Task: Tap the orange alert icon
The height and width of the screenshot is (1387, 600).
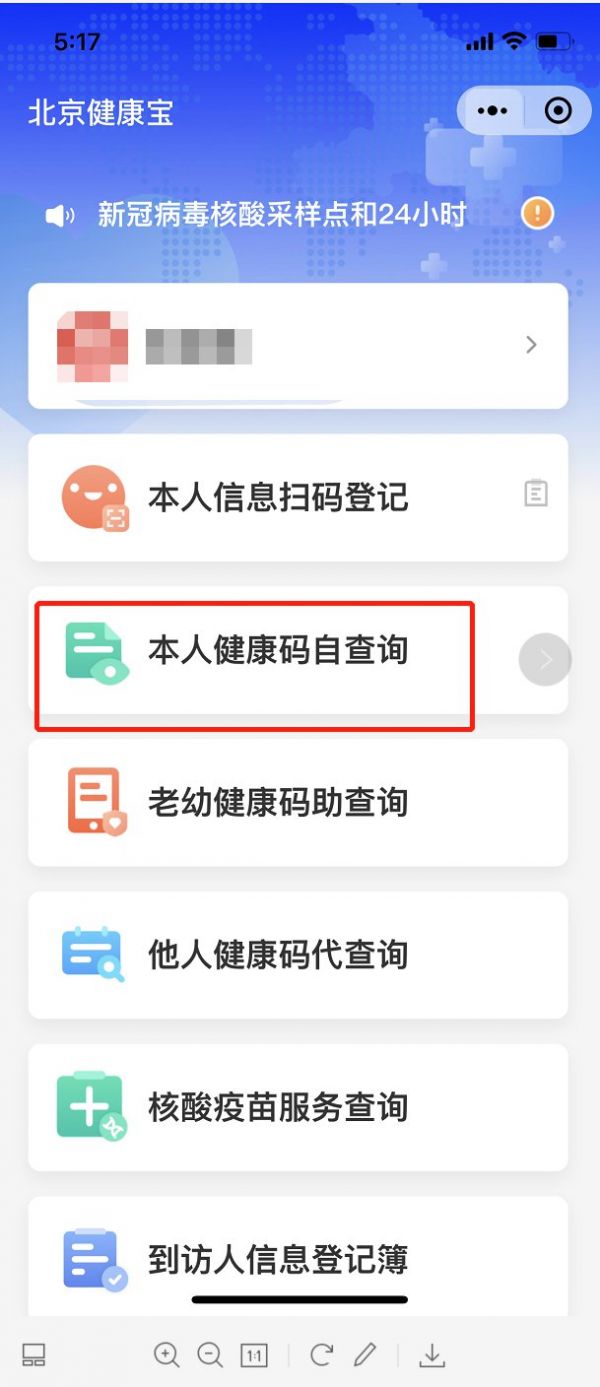Action: (538, 213)
